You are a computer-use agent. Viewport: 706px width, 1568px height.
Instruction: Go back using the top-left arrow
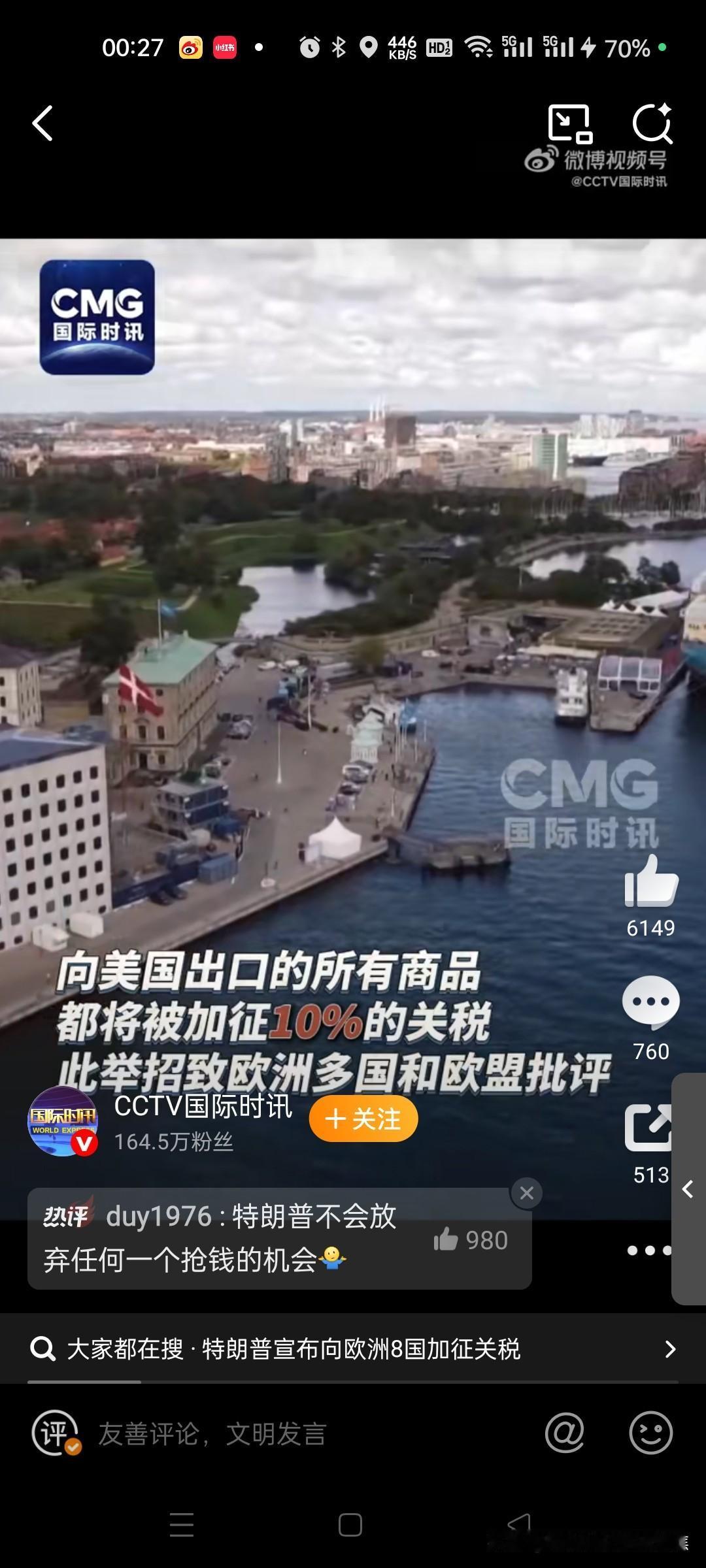coord(42,123)
